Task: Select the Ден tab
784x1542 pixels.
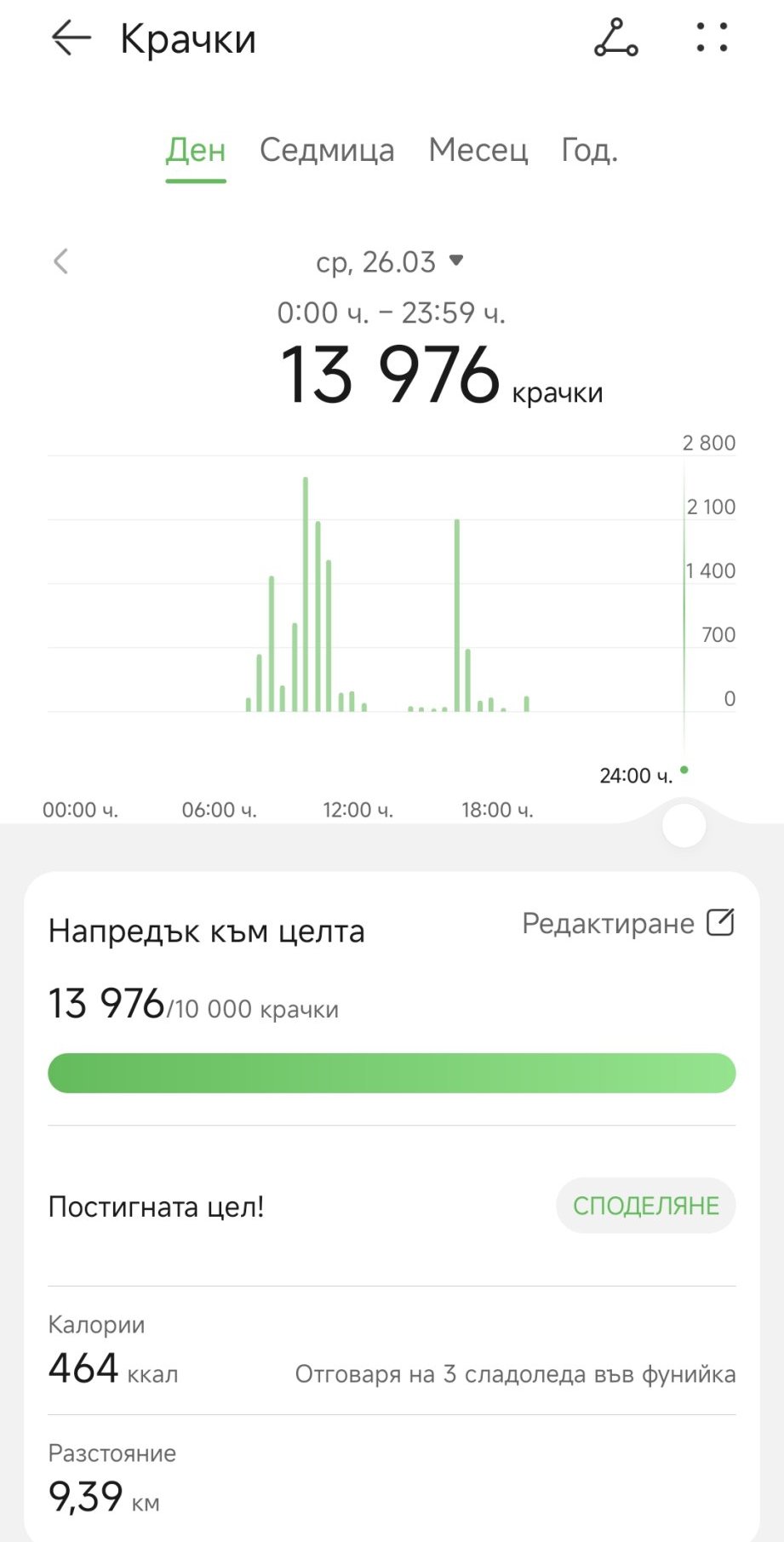Action: click(196, 151)
